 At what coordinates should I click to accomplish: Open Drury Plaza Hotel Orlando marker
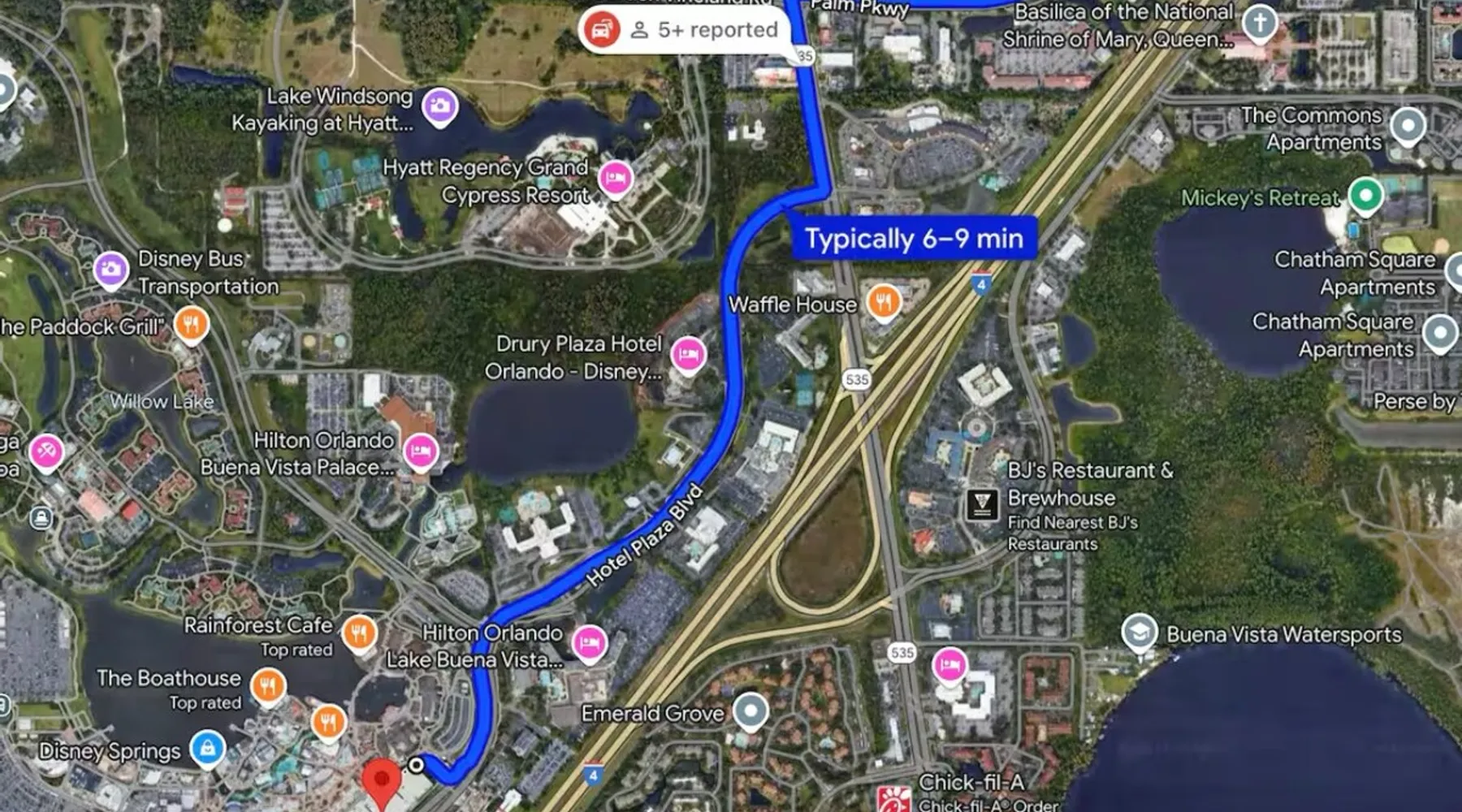click(x=688, y=355)
